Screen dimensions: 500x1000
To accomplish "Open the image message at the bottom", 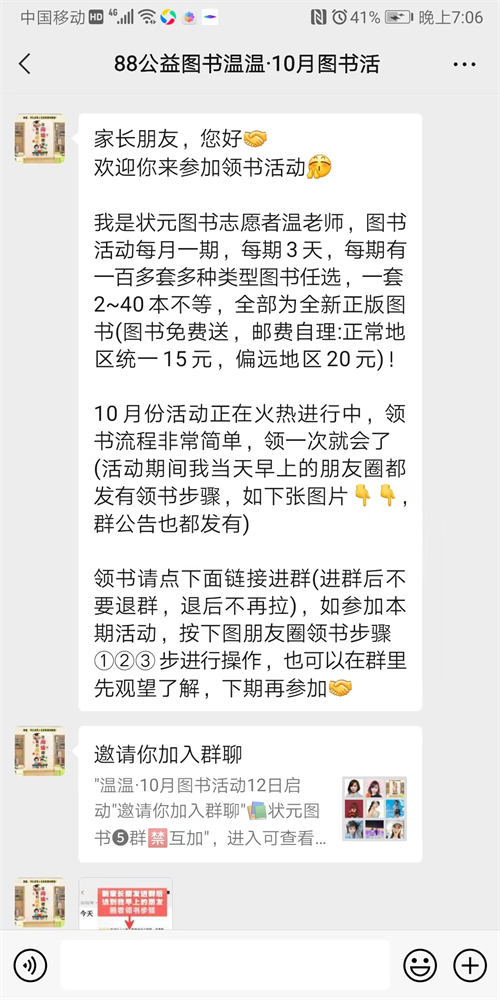I will point(126,904).
